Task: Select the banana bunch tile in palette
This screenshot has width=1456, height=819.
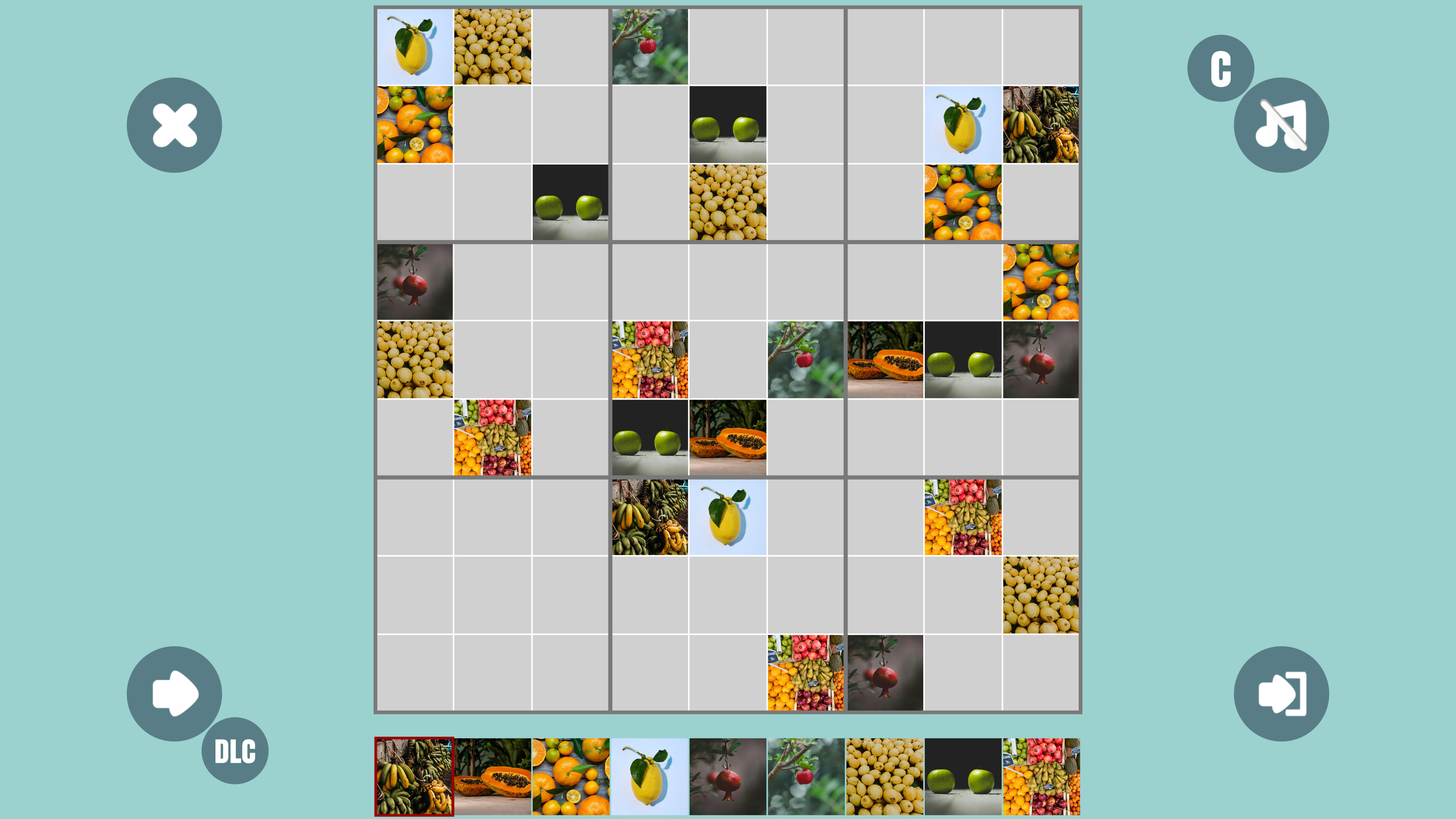Action: (414, 776)
